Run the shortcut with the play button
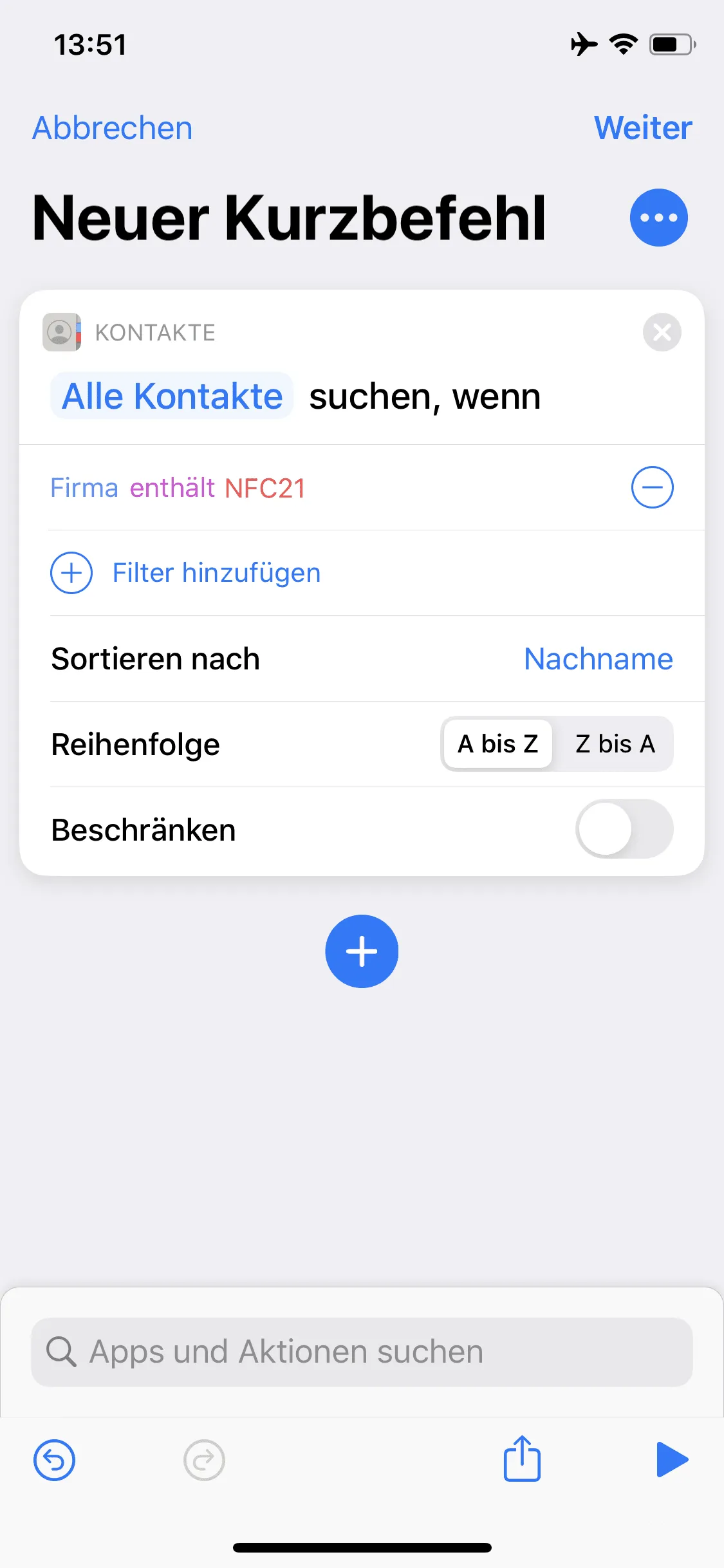 tap(673, 1460)
